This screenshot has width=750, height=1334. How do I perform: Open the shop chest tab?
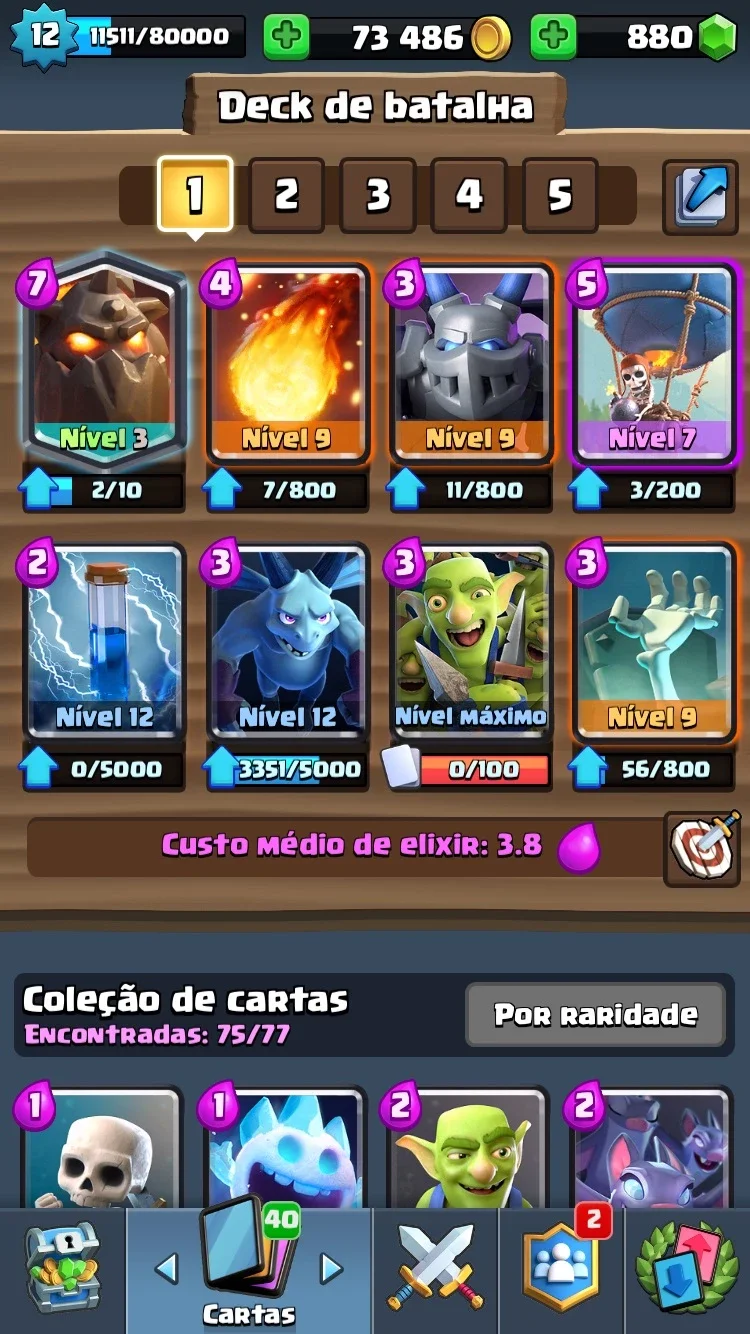(62, 1268)
